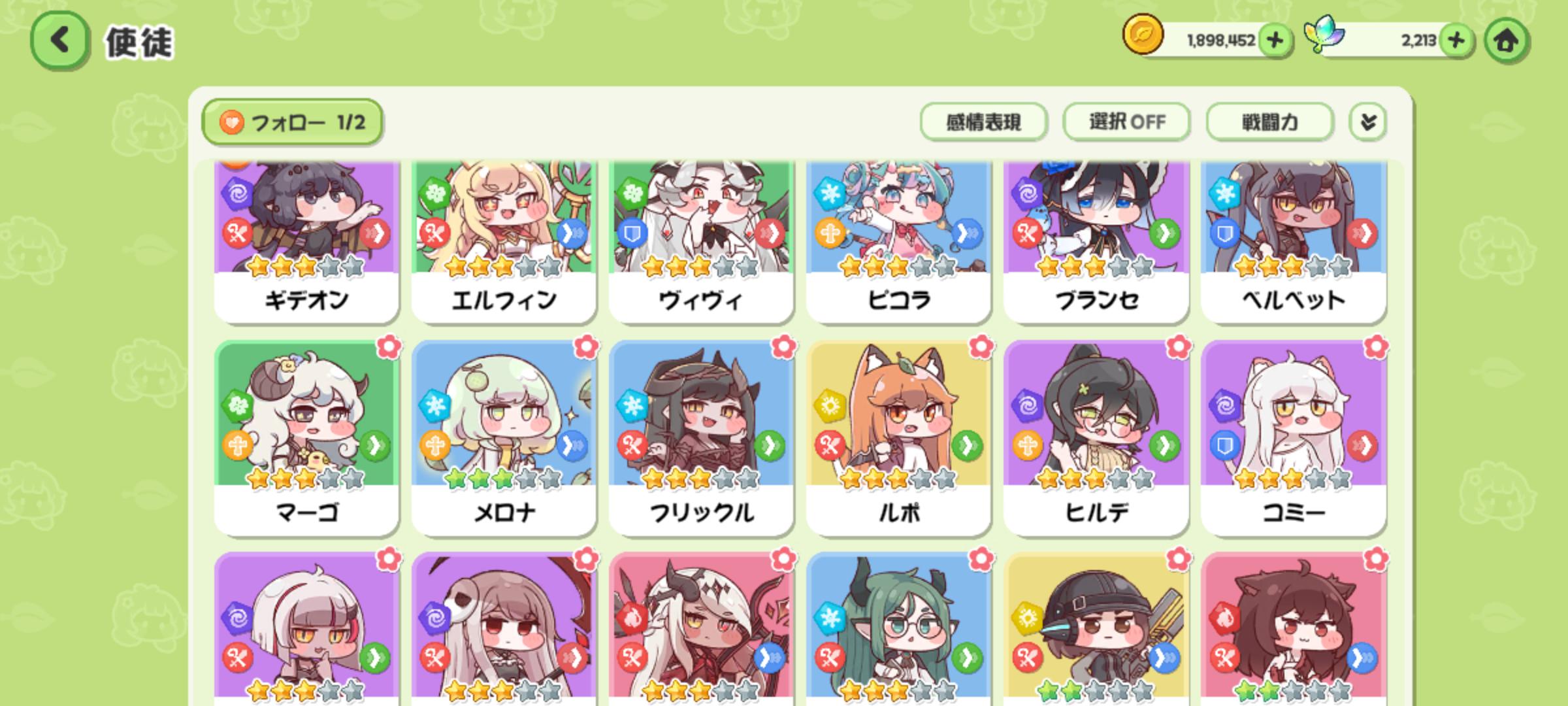This screenshot has width=1568, height=706.
Task: Change sorting with the 戦闘力 button
Action: 1269,122
